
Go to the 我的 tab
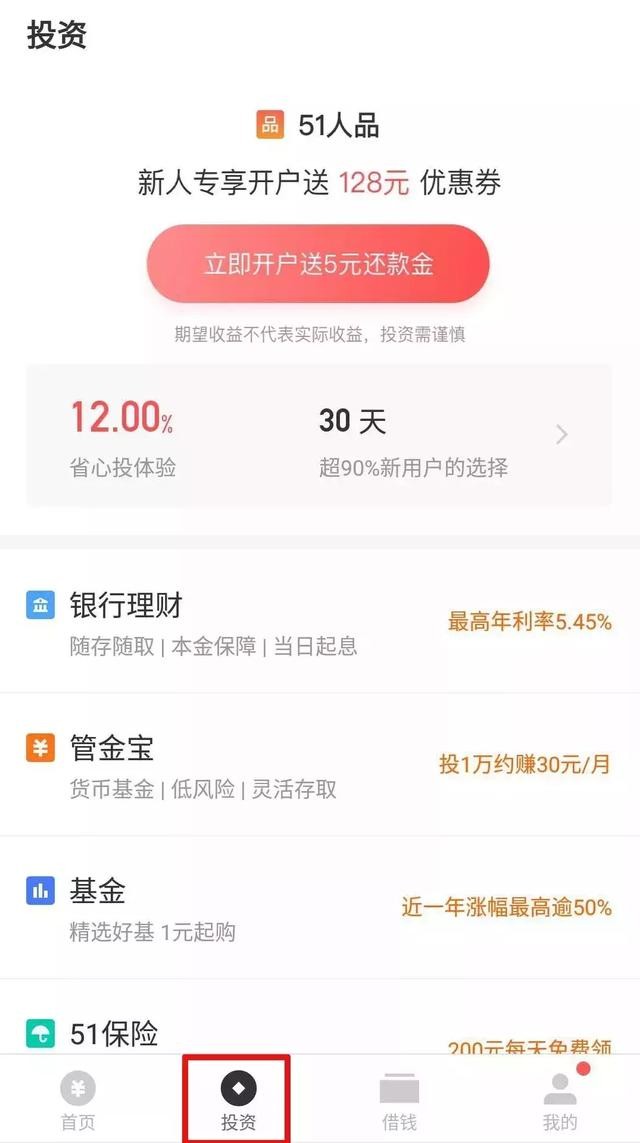(x=560, y=1100)
